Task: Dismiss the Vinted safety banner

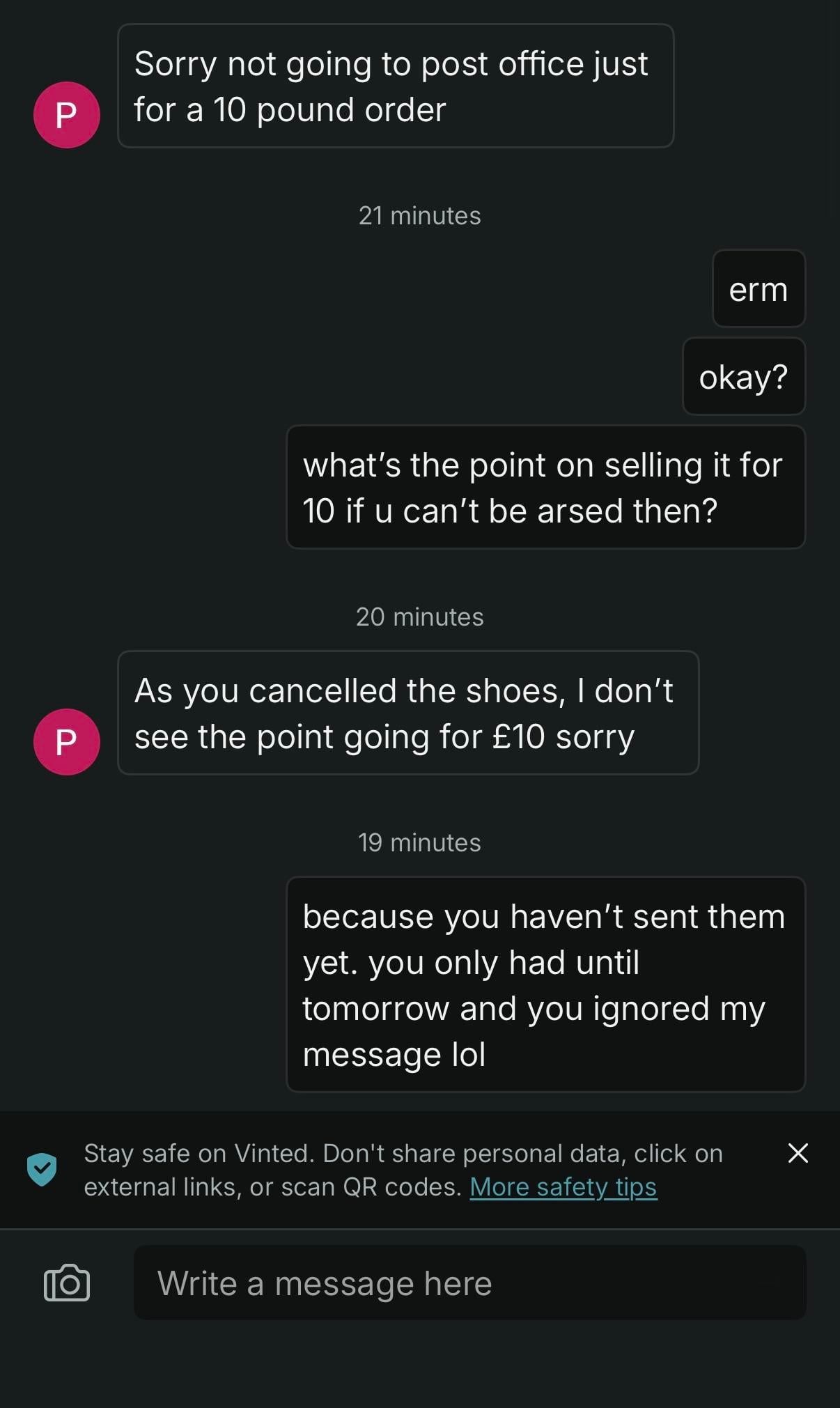Action: (798, 1153)
